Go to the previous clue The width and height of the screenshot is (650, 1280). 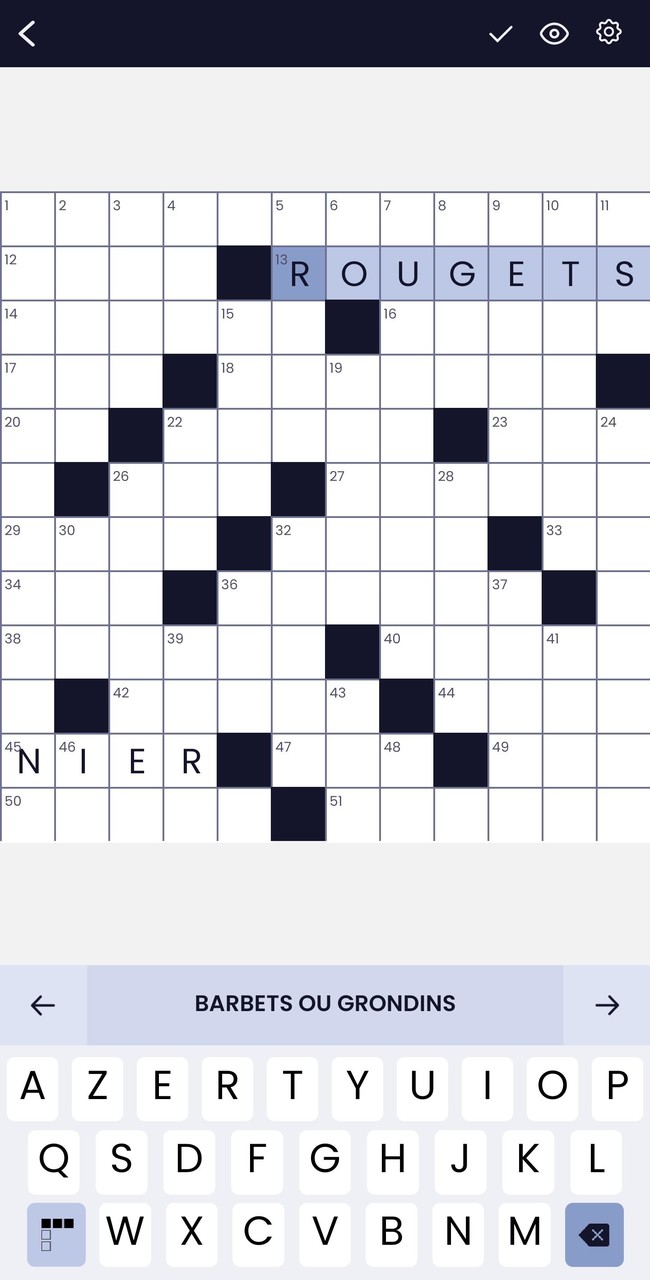pos(43,1005)
